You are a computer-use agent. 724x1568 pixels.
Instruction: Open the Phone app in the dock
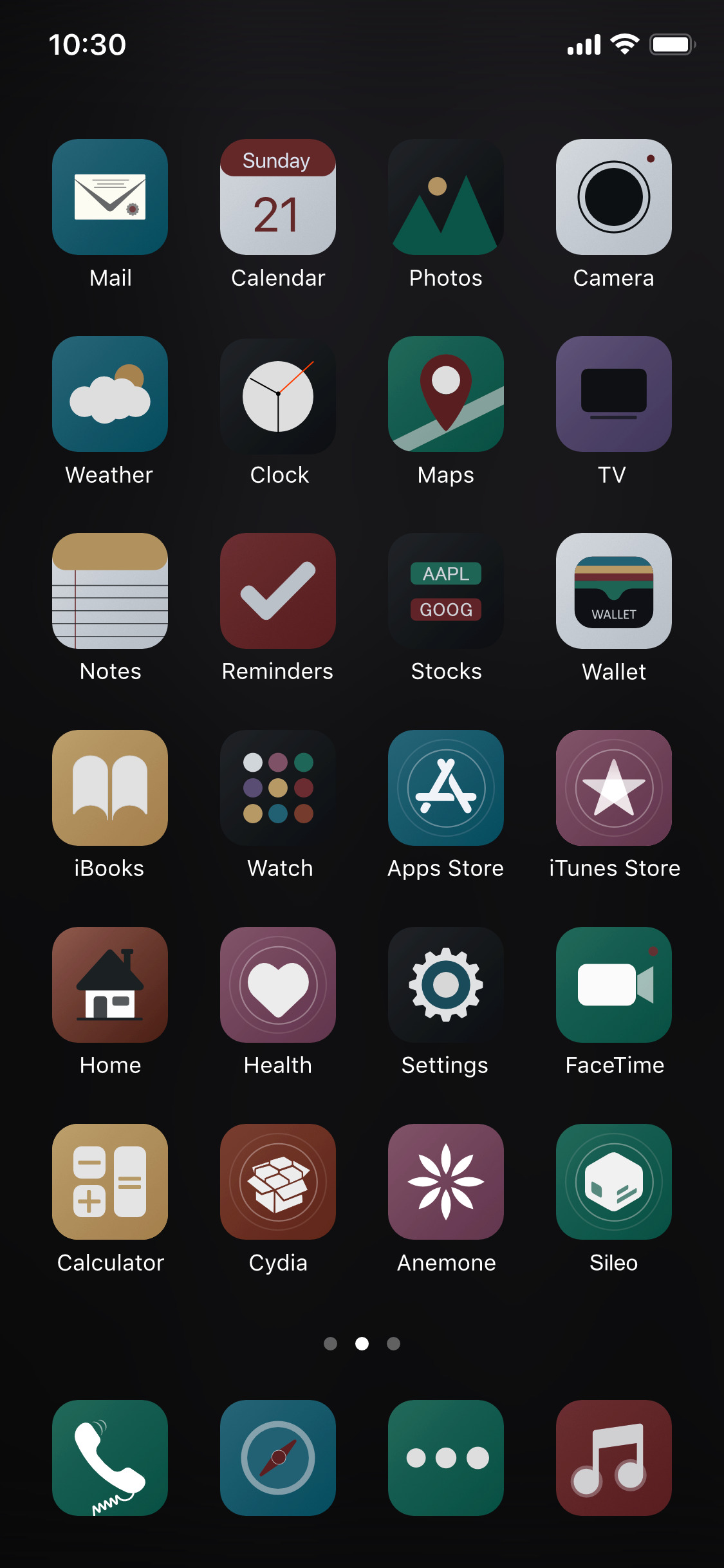click(110, 1458)
